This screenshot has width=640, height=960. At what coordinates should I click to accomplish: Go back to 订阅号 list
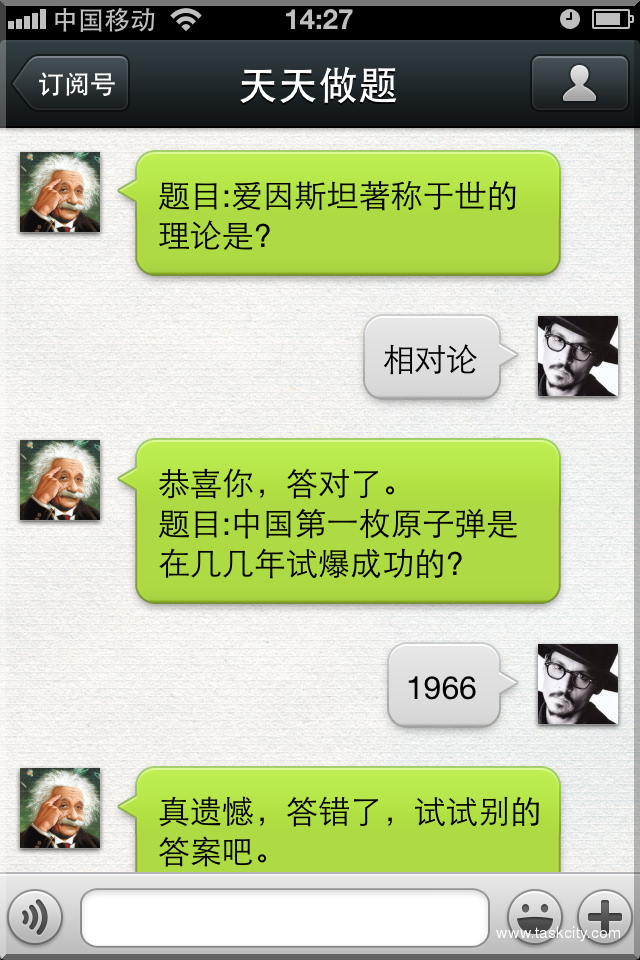72,84
